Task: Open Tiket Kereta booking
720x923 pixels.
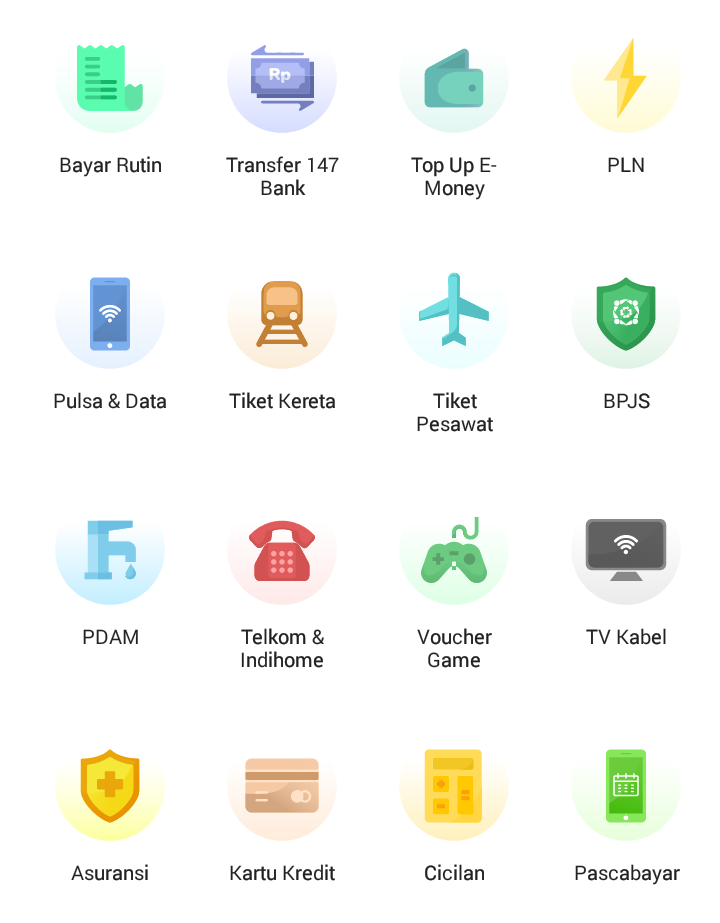Action: pos(282,314)
